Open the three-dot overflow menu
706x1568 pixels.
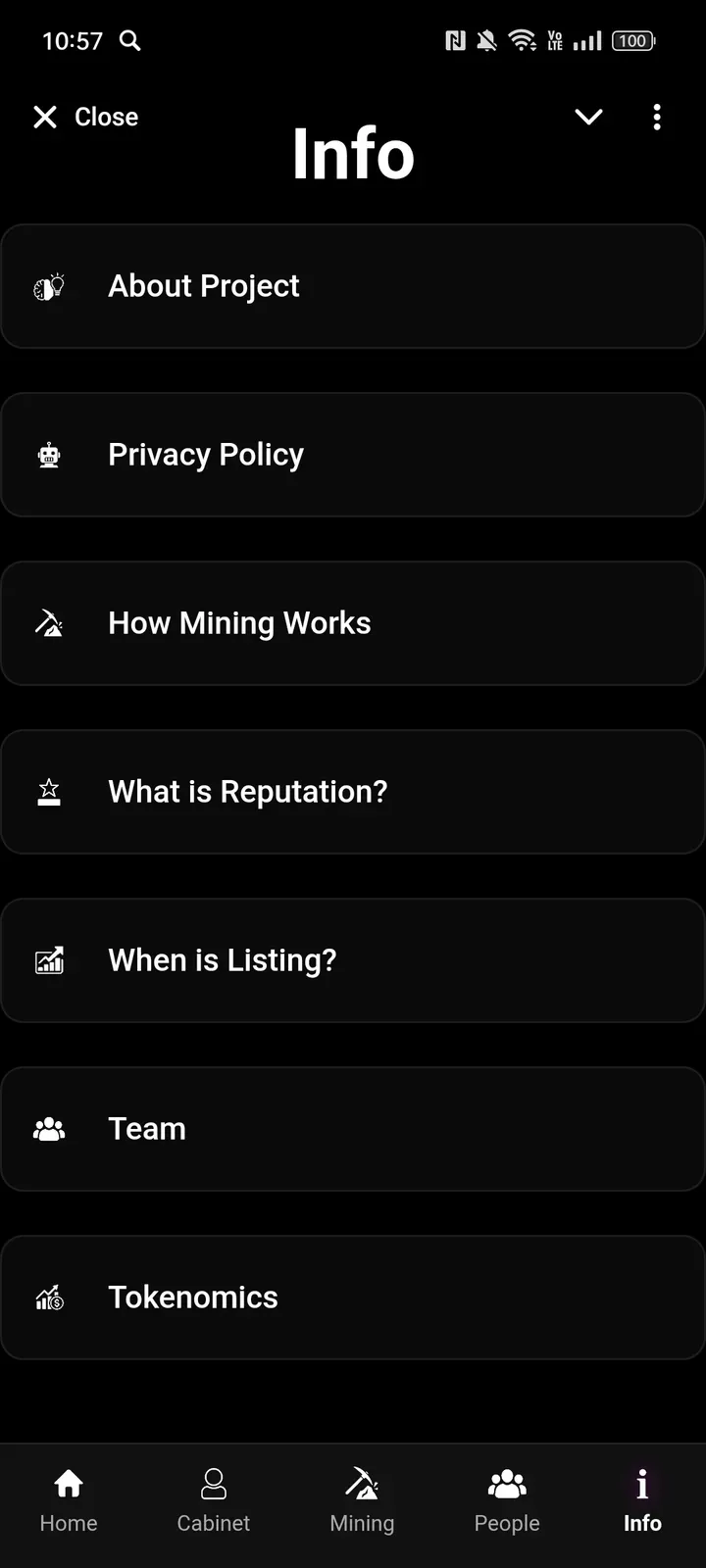[657, 118]
